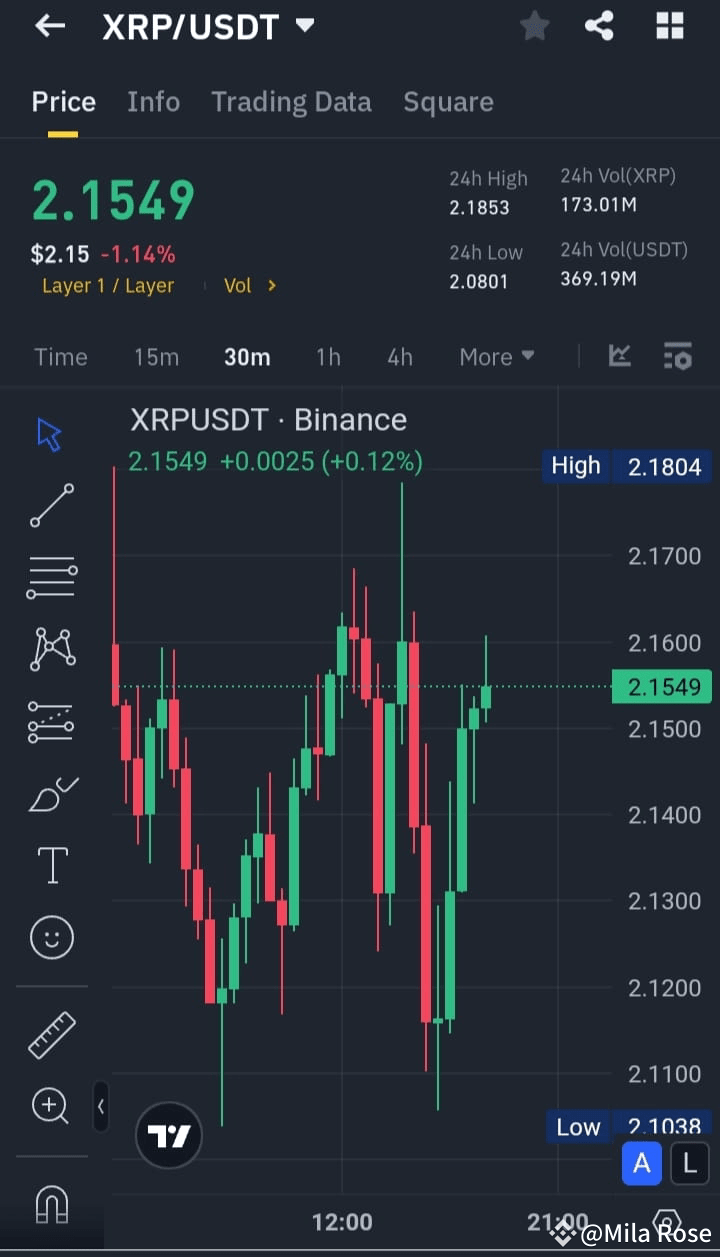Select the ruler measurement tool
720x1257 pixels.
coord(50,1034)
